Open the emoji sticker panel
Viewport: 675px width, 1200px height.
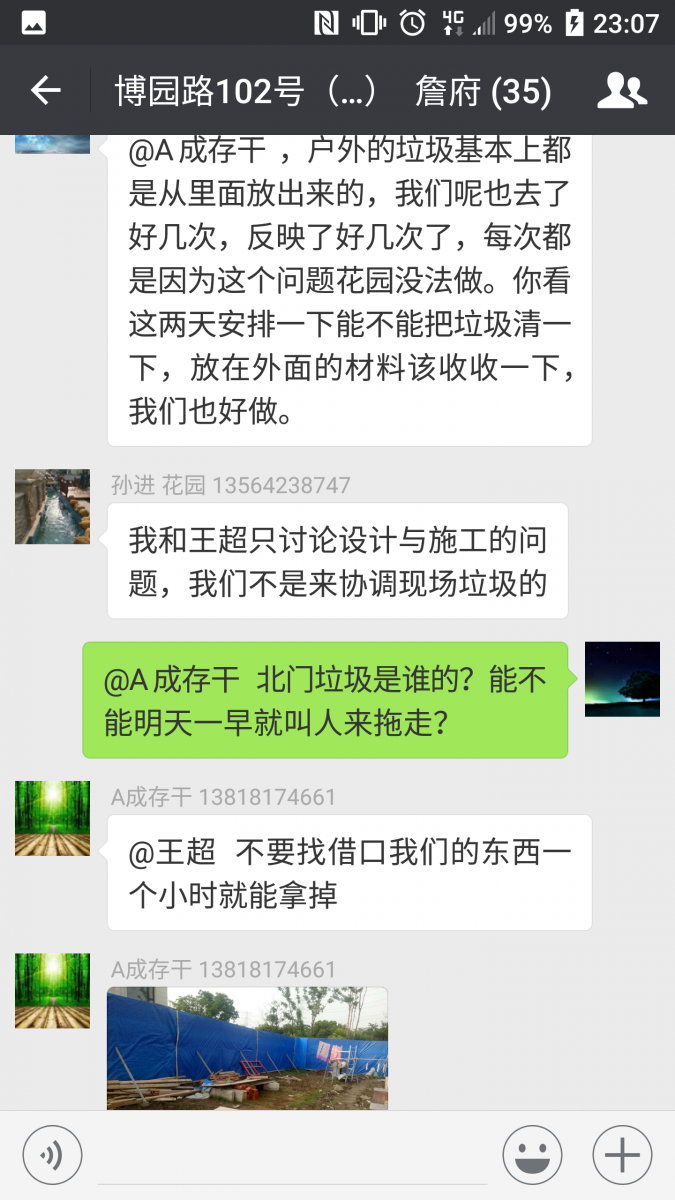coord(532,1155)
